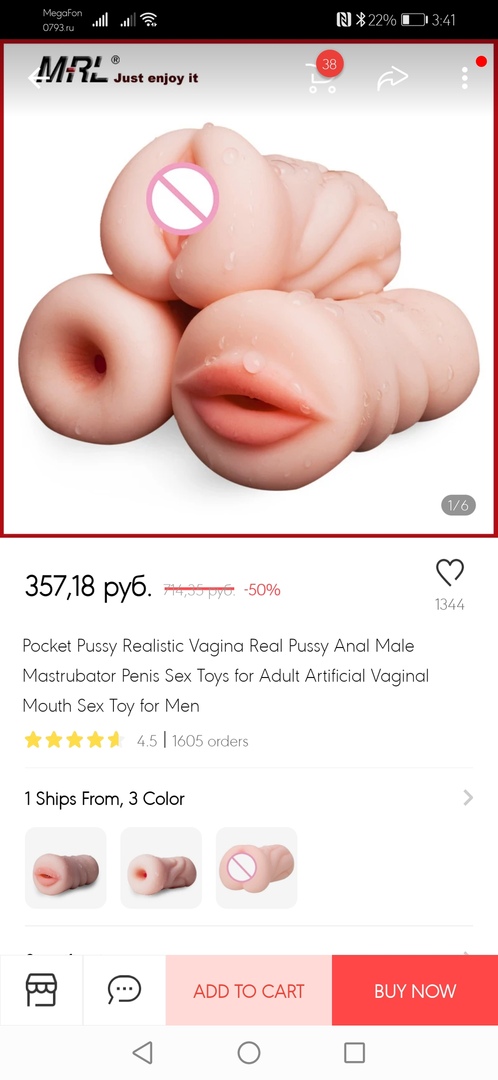Expand the Ships From and Color options
Screen dimensions: 498x1080
point(249,798)
